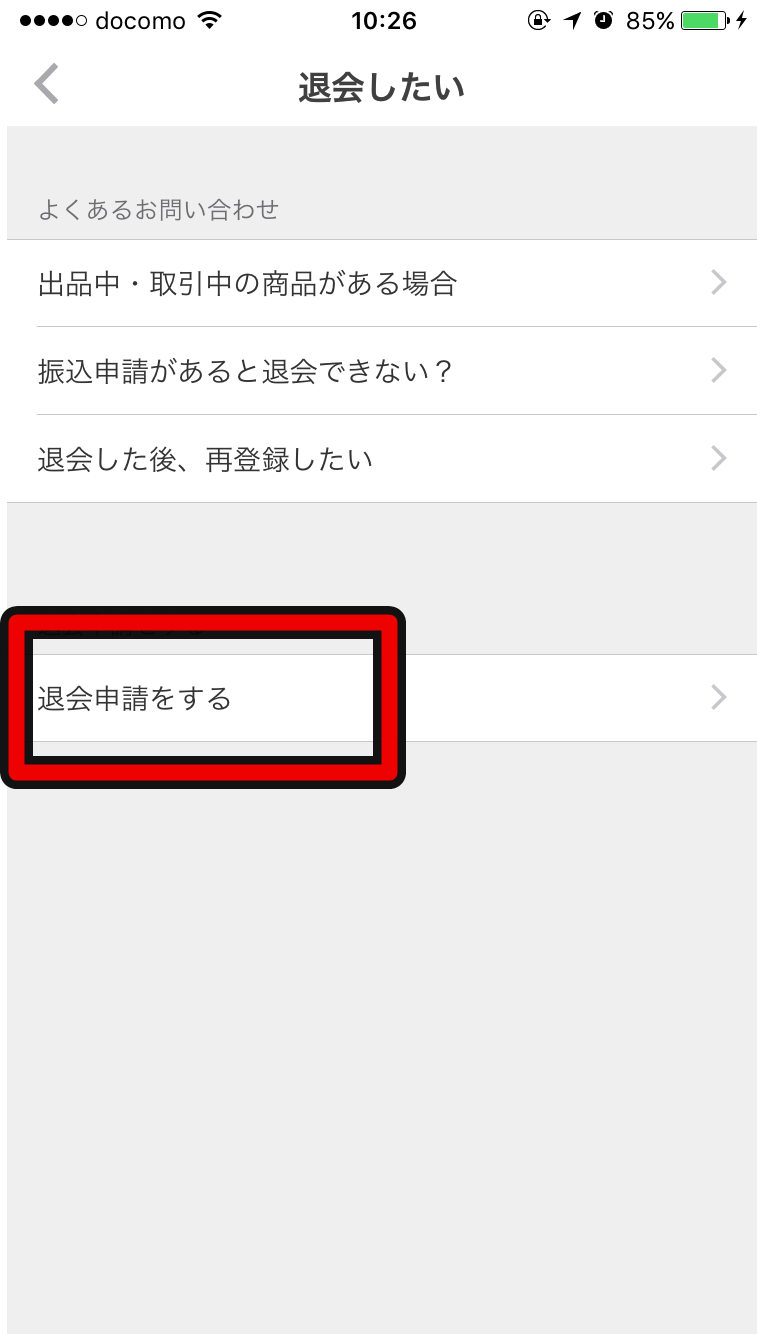The image size is (757, 1334).
Task: Open 退会した後、再登録したい
Action: tap(380, 460)
